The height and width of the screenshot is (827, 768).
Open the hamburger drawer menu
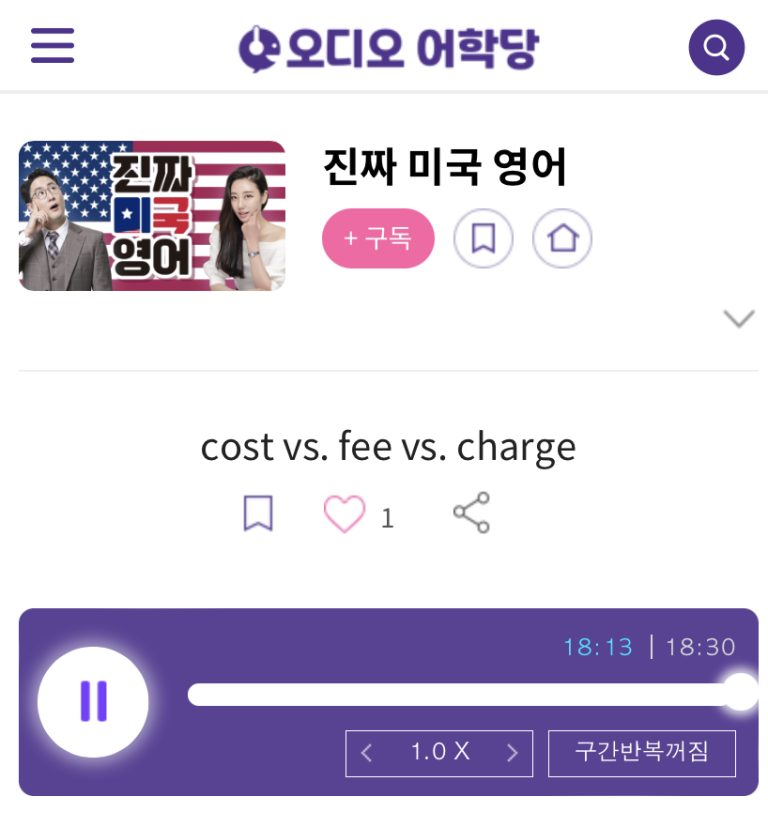(53, 46)
